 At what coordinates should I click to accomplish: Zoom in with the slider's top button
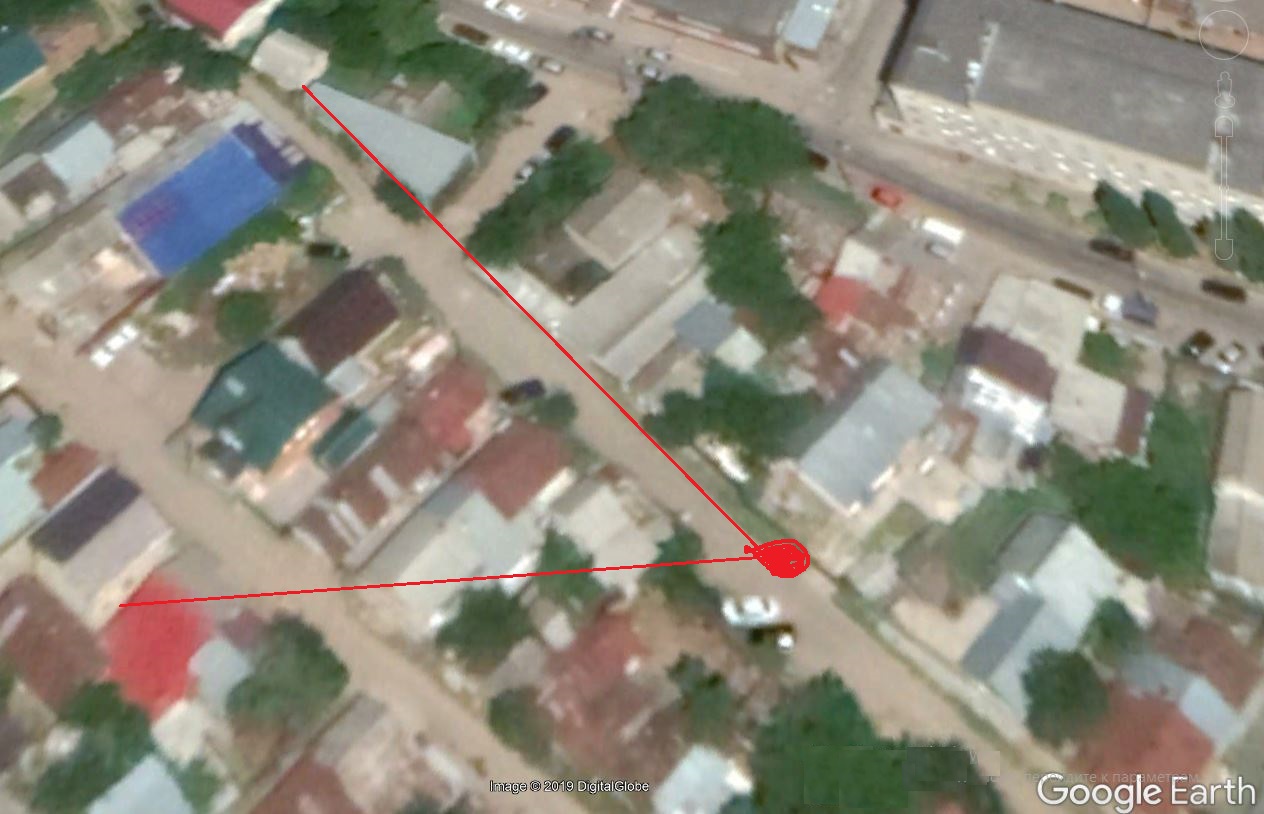[1223, 127]
